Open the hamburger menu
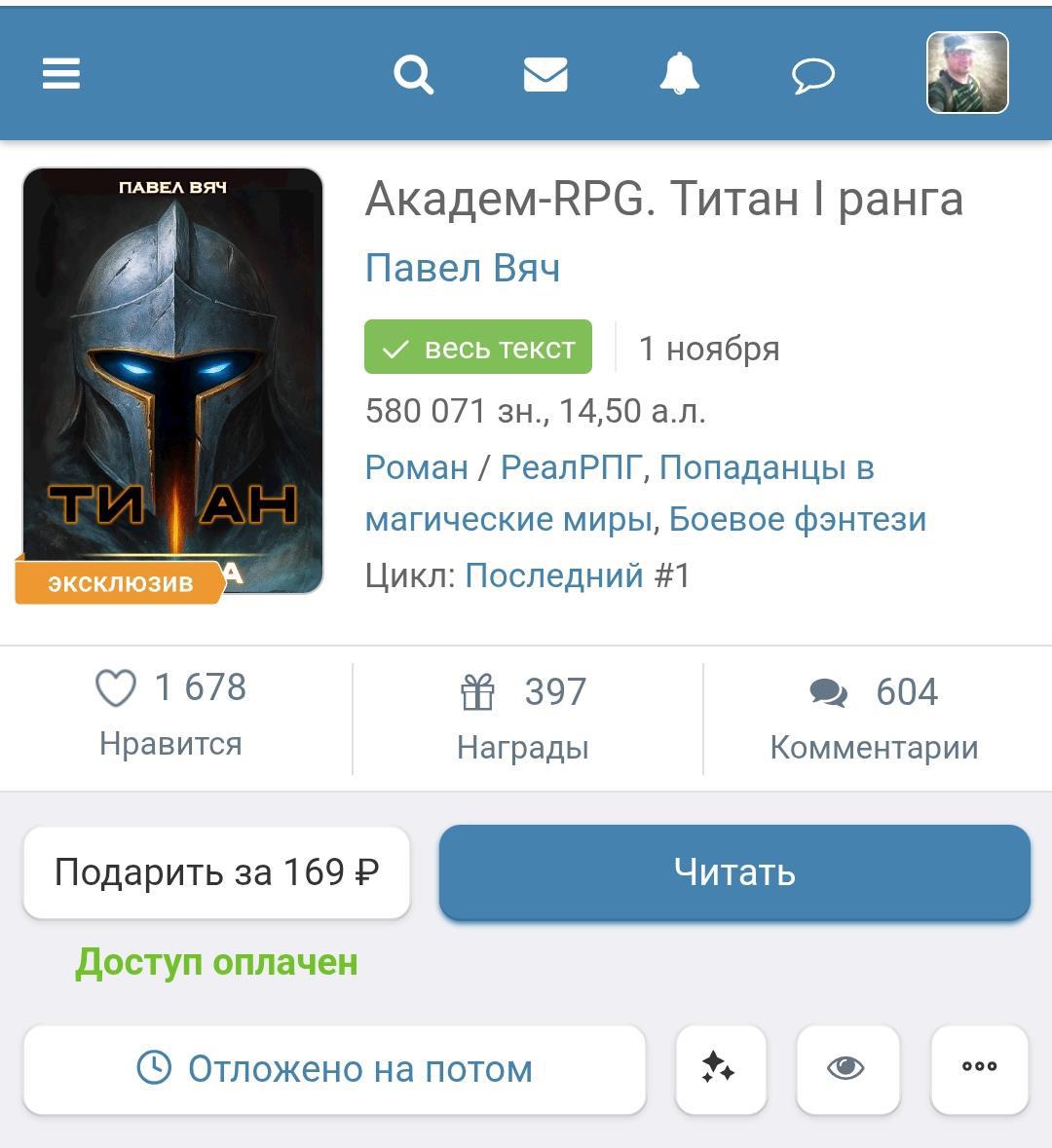Image resolution: width=1052 pixels, height=1148 pixels. click(x=61, y=74)
